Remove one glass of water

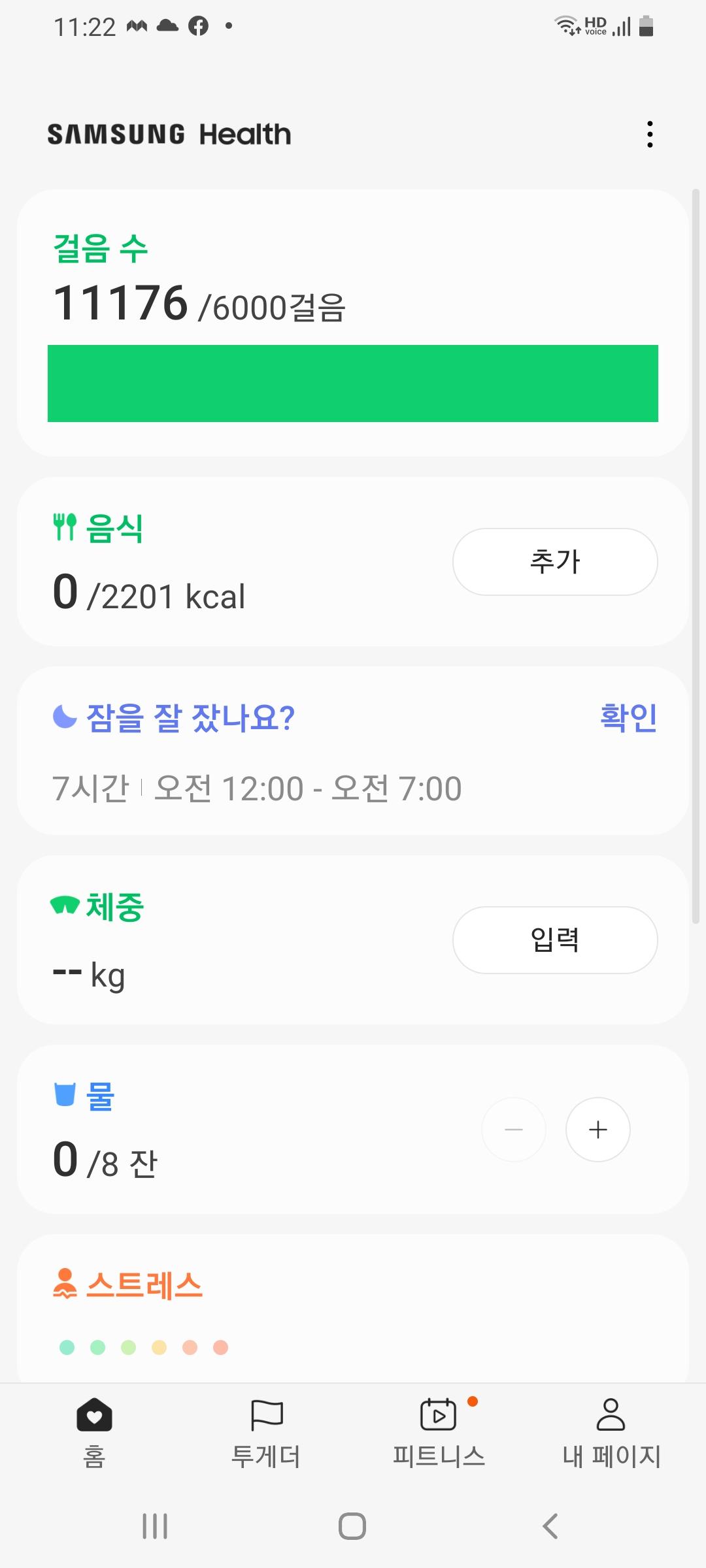[514, 1130]
